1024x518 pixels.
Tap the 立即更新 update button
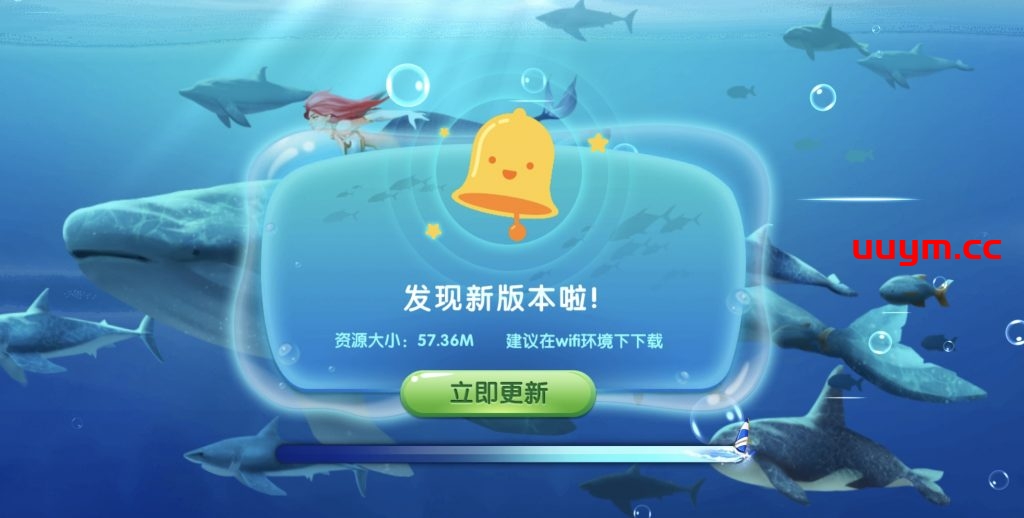(x=498, y=393)
